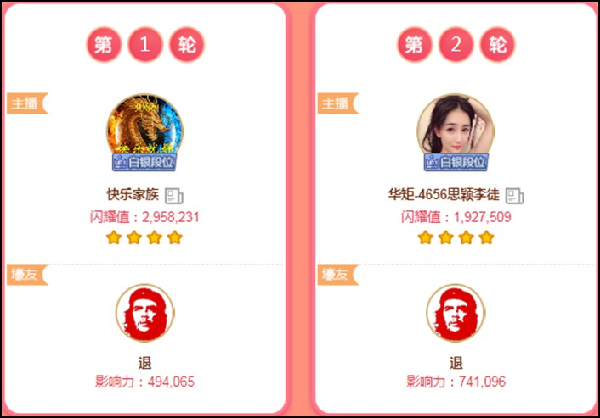
Task: Open host 华矩-4656思颖李徒's avatar in round 2
Action: [455, 130]
